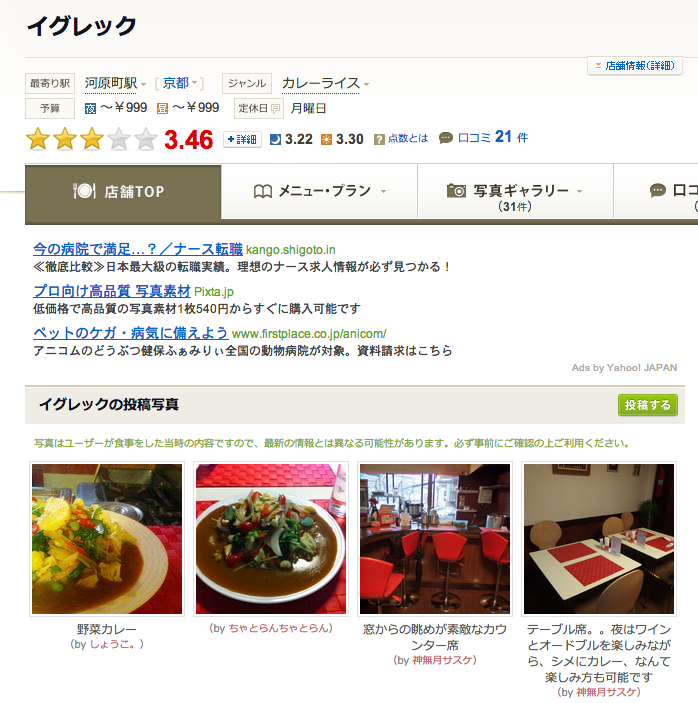Open the counter seats photo
The image size is (698, 703).
click(x=434, y=538)
